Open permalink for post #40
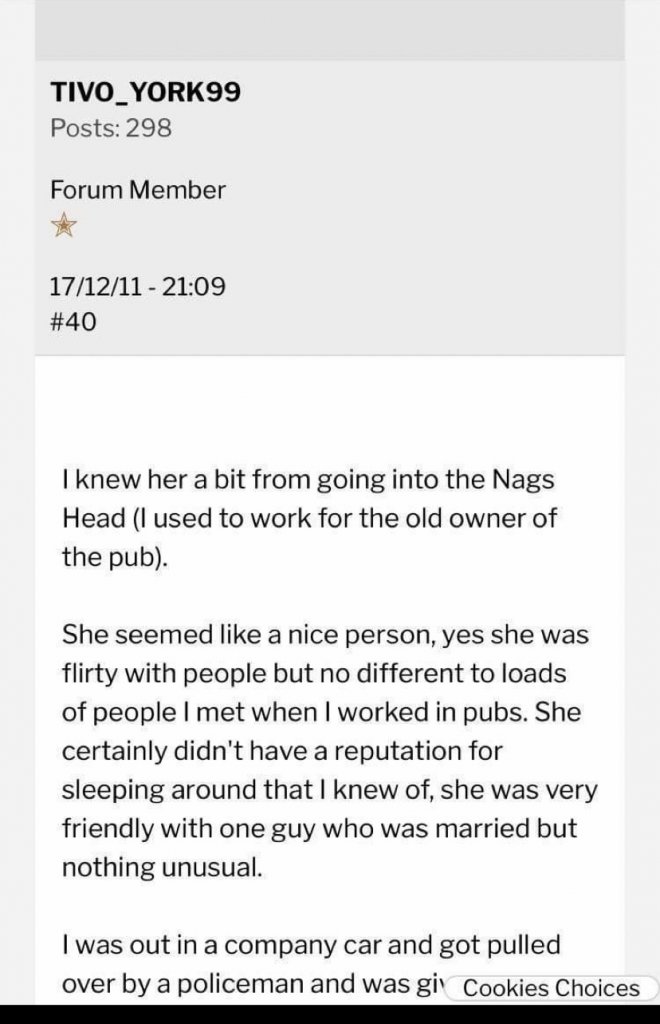 click(73, 323)
